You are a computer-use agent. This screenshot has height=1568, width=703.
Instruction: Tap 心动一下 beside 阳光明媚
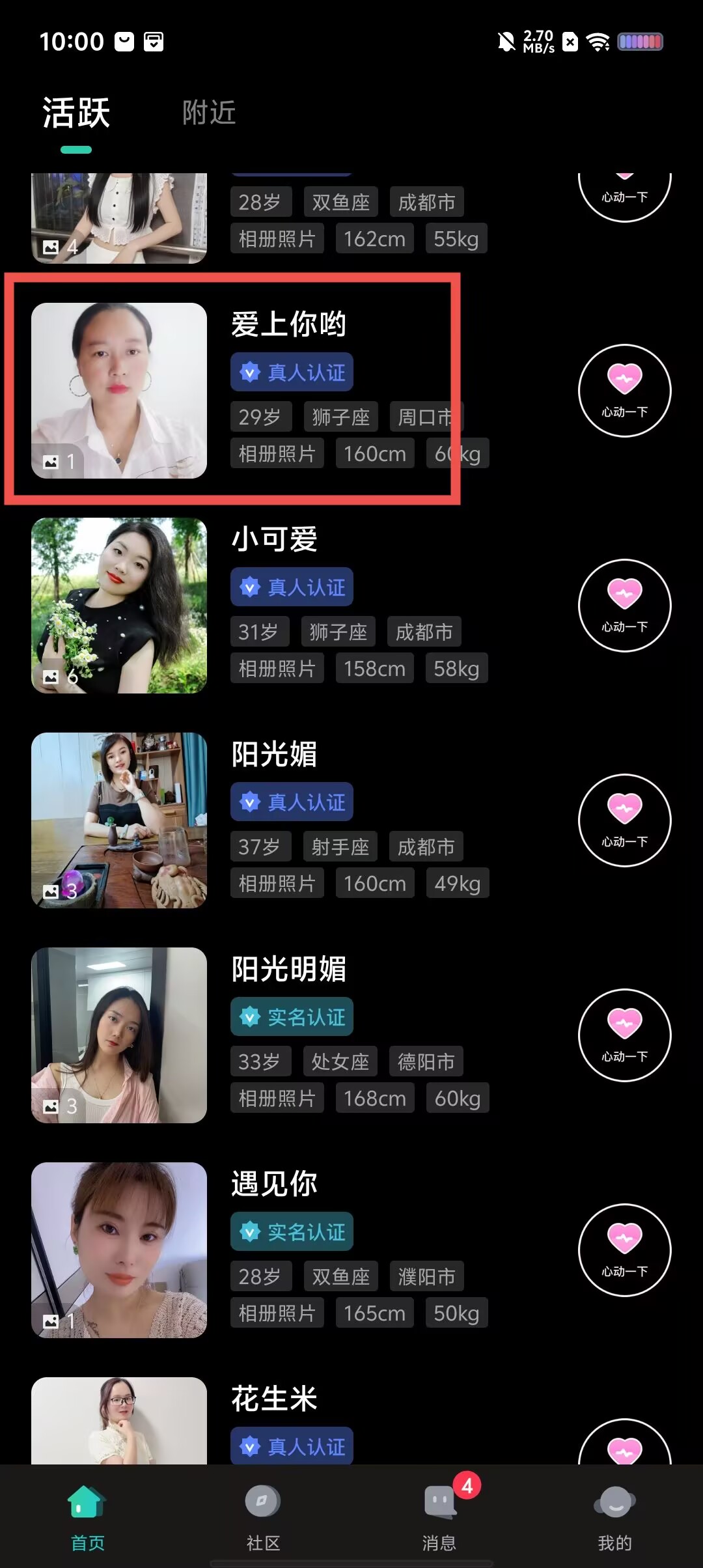[x=624, y=1035]
